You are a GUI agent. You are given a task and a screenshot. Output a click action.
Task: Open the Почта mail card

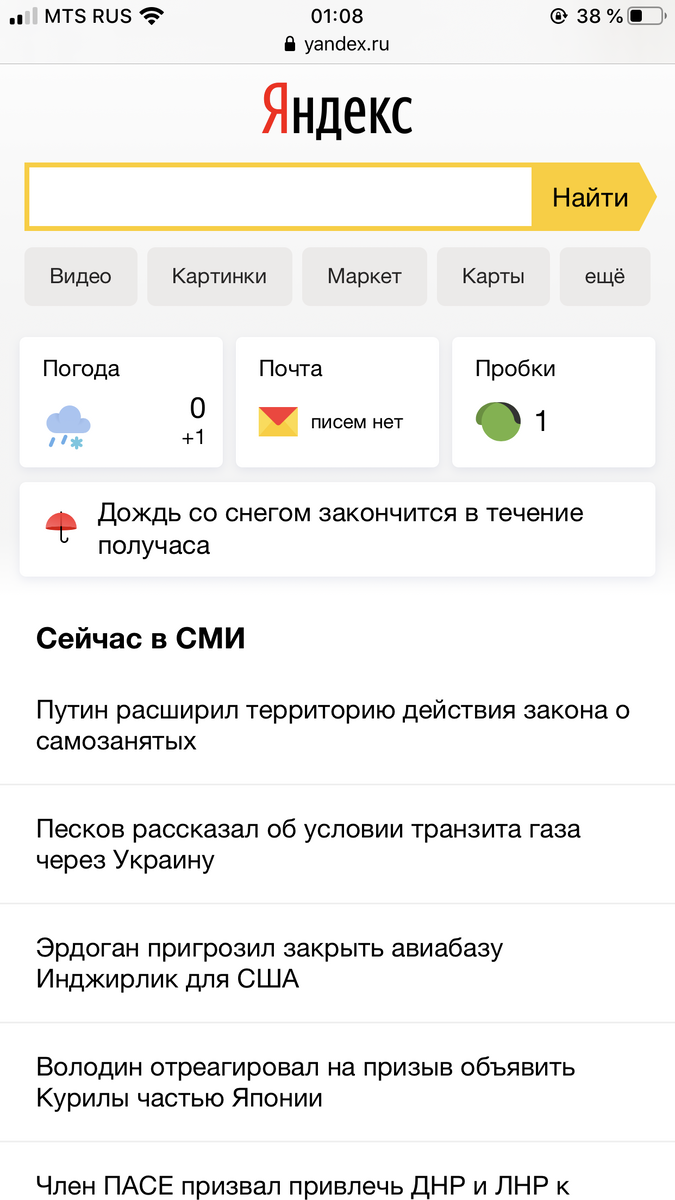tap(337, 402)
